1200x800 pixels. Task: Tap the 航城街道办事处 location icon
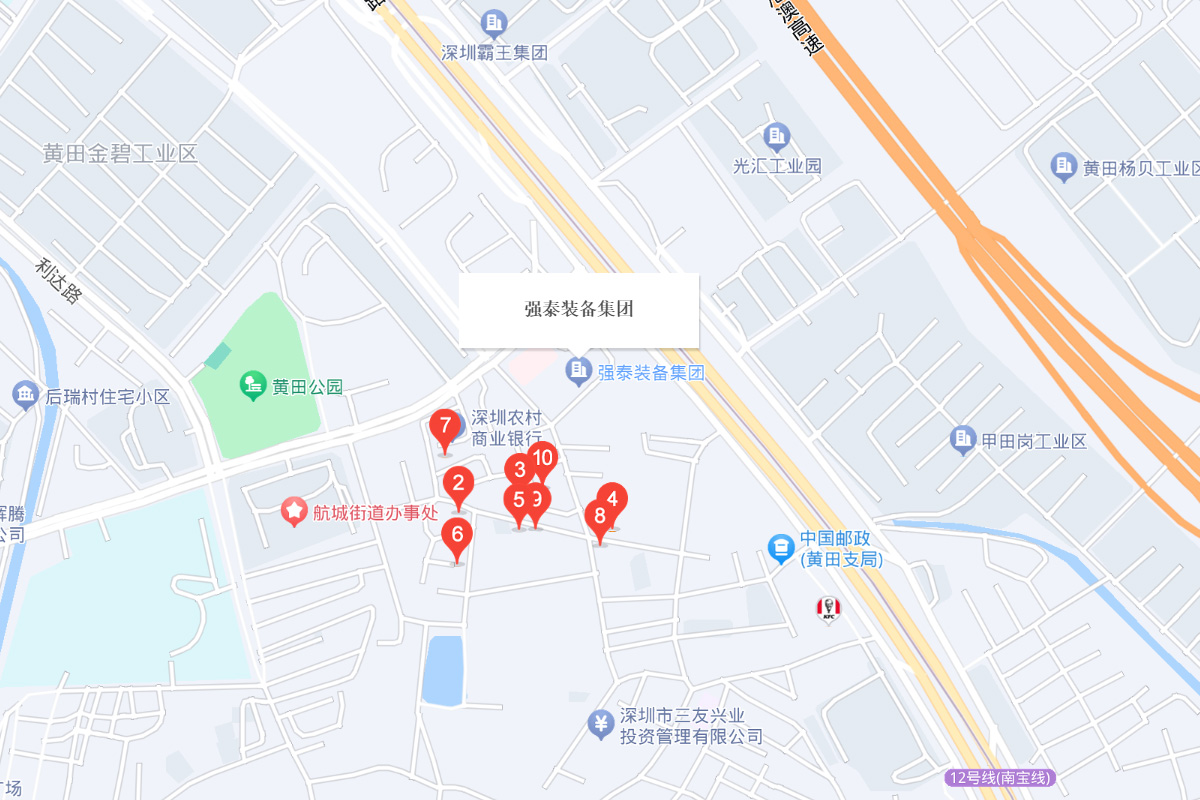[x=294, y=513]
